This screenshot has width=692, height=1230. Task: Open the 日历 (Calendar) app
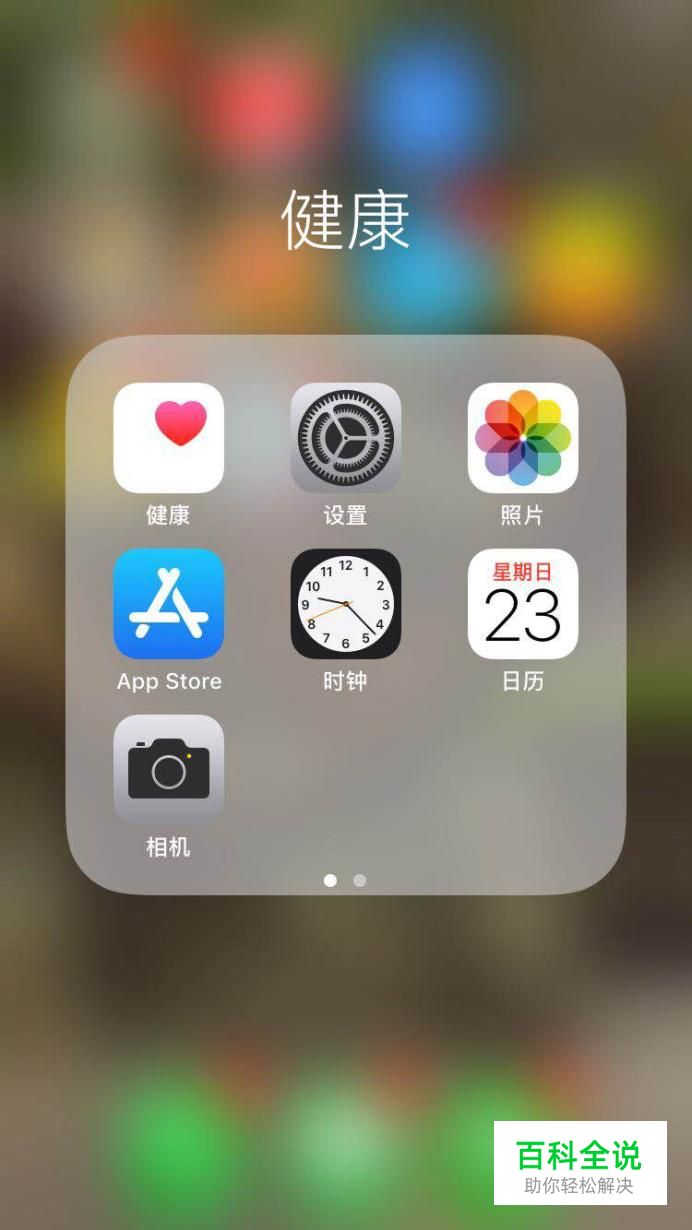tap(522, 604)
